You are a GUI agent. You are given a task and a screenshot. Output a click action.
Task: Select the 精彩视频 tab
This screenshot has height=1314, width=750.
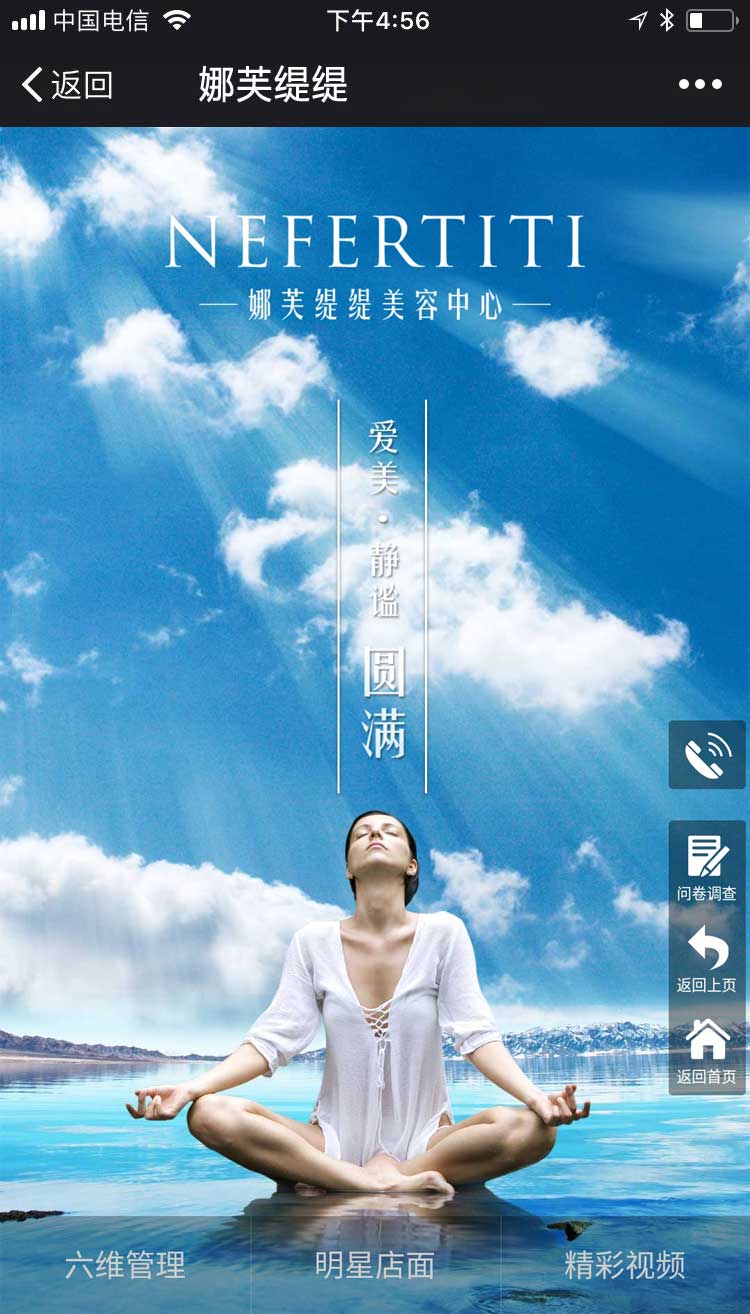pyautogui.click(x=625, y=1265)
